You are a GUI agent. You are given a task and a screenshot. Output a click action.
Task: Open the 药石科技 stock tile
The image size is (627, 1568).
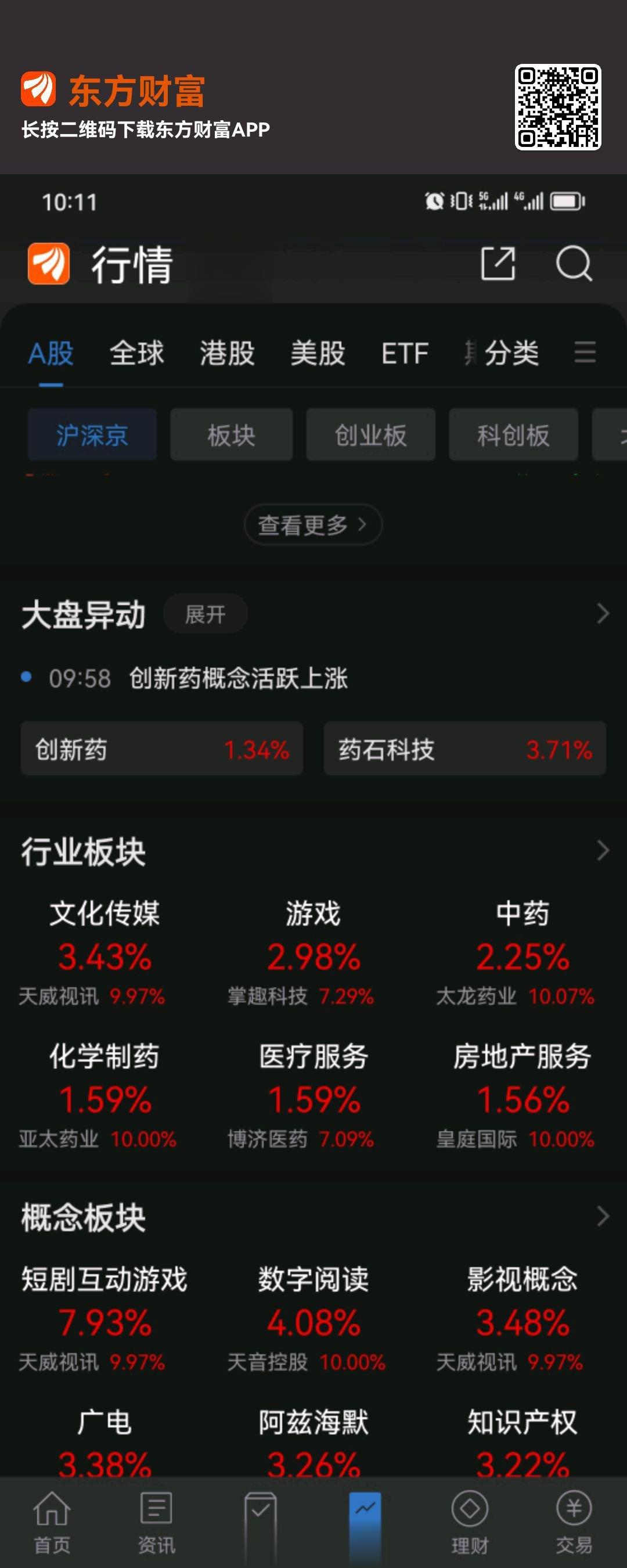(x=464, y=749)
